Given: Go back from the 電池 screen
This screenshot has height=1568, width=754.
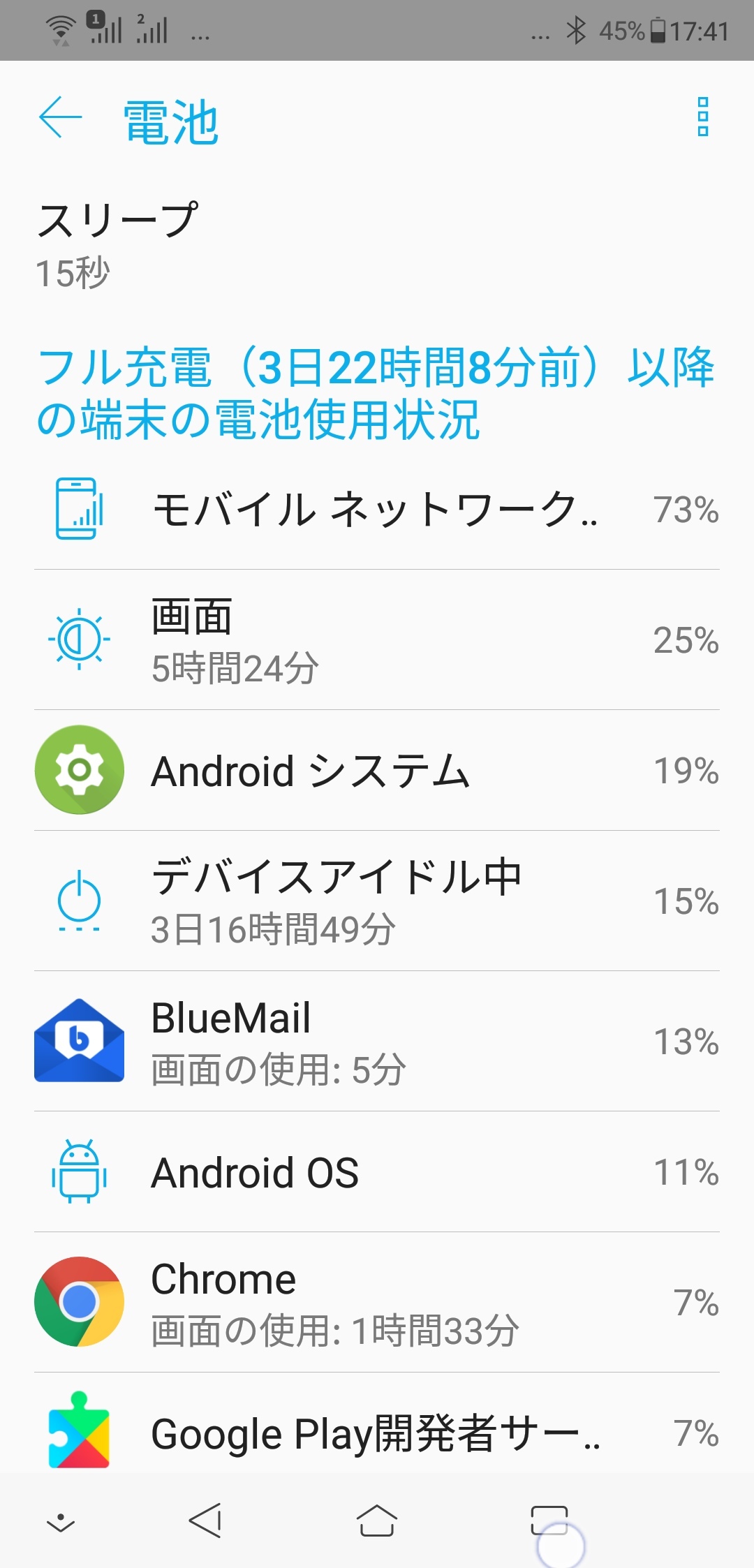Looking at the screenshot, I should click(x=61, y=117).
